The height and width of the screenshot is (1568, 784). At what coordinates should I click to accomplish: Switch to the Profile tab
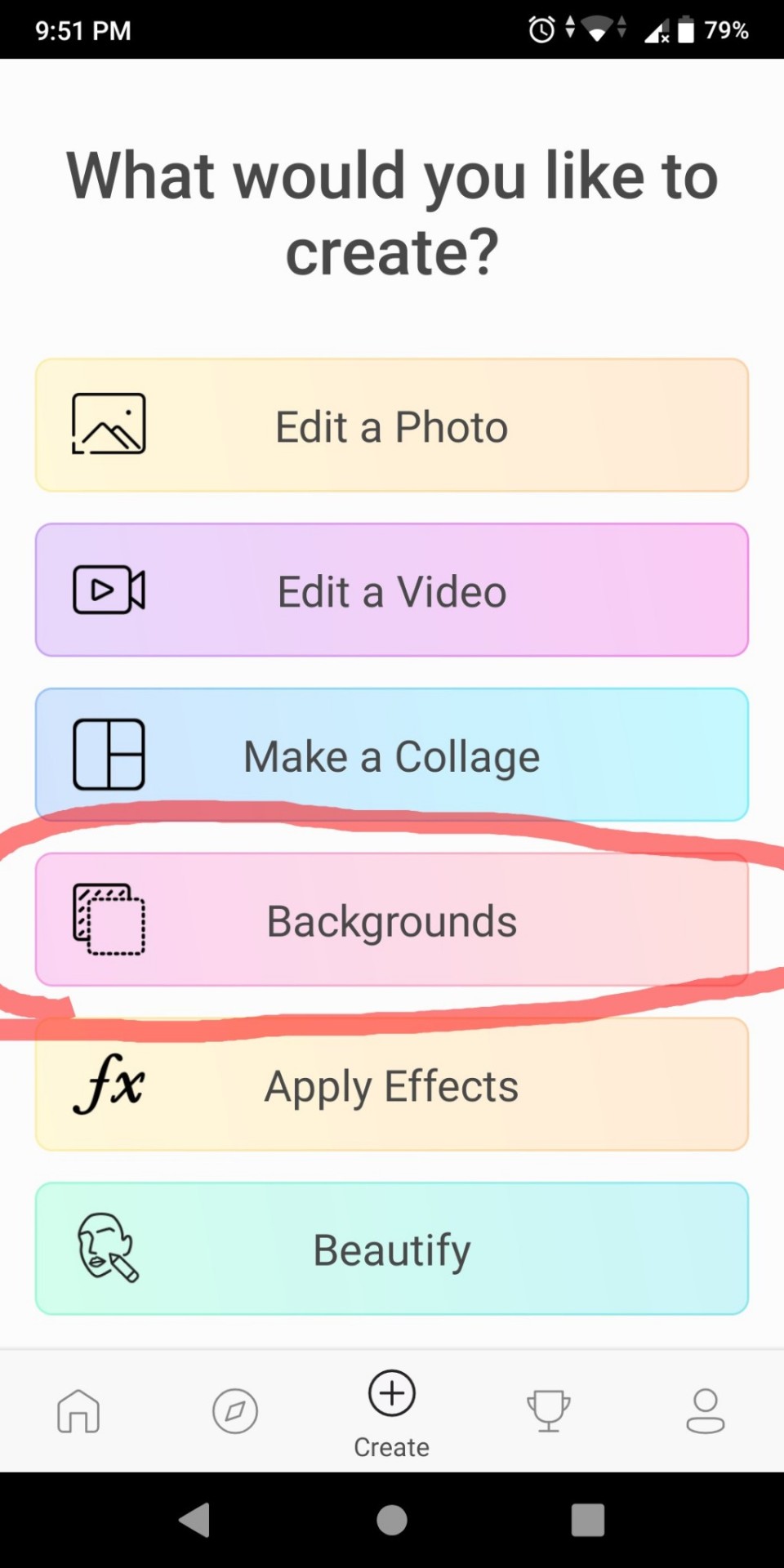coord(706,1411)
